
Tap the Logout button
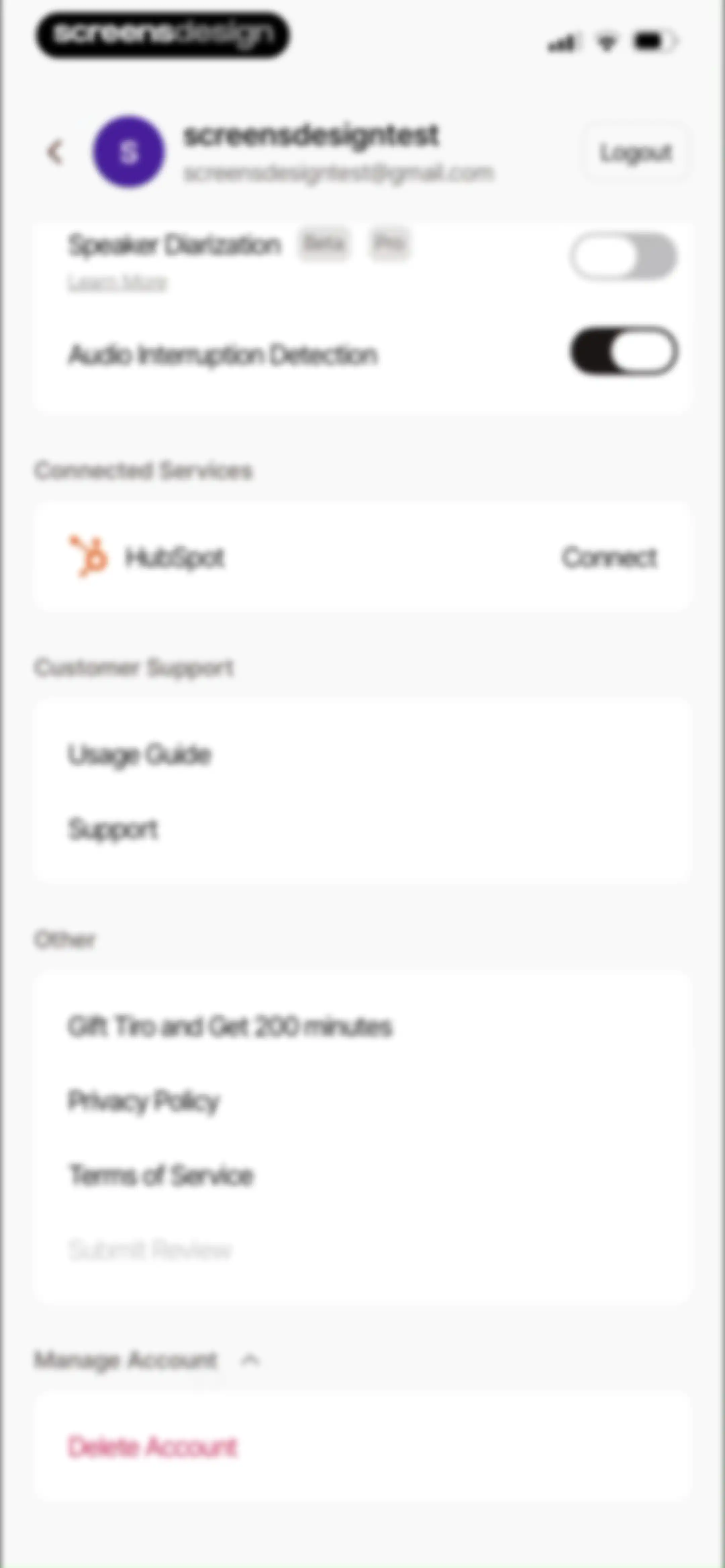point(636,152)
